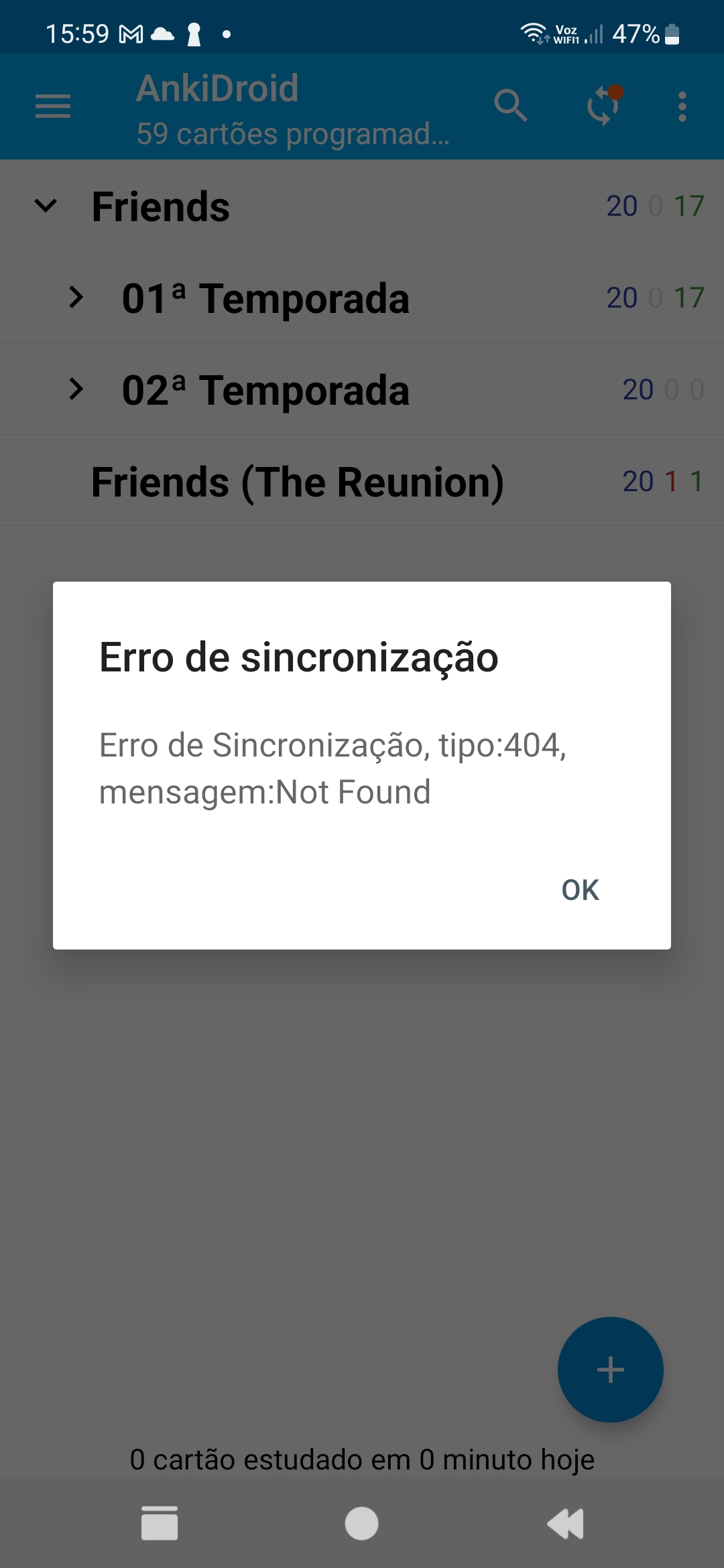
Task: Tap the AnkiDroid title in the toolbar
Action: point(217,88)
